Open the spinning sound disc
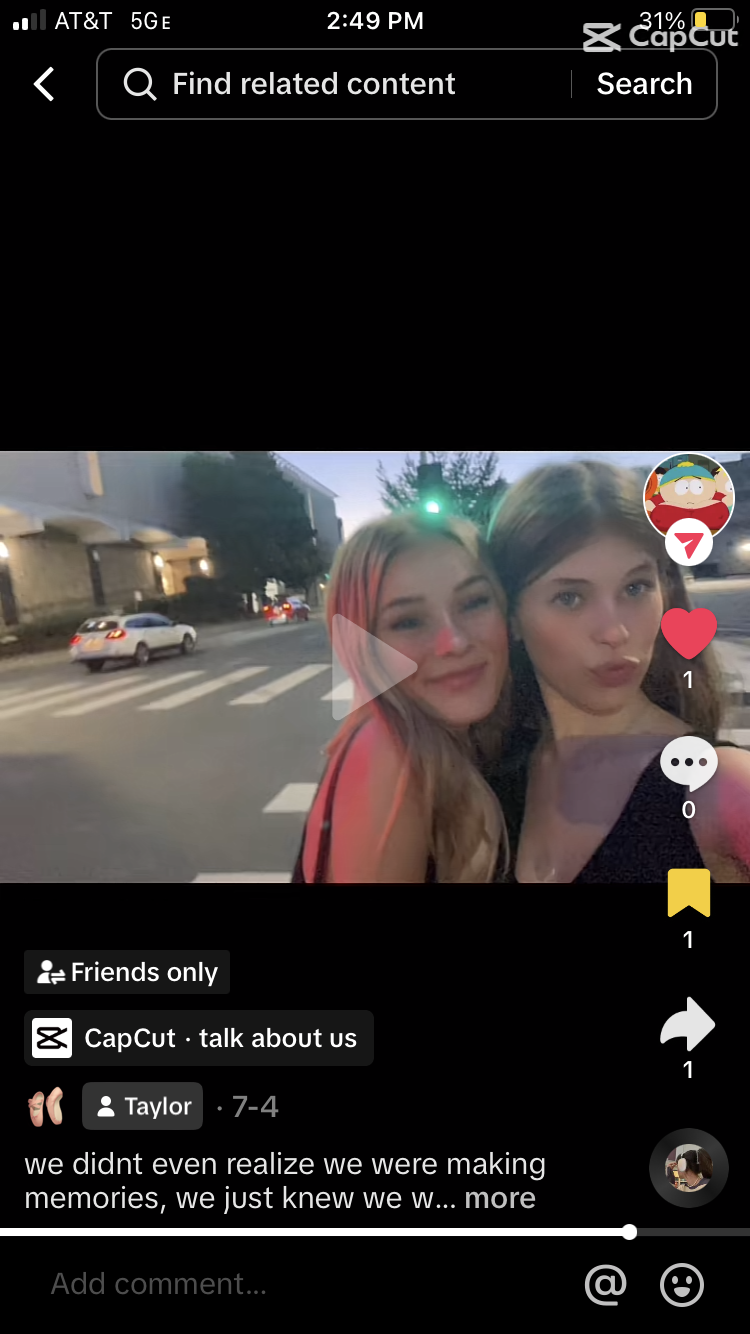Screen dimensions: 750x1334 point(689,1168)
